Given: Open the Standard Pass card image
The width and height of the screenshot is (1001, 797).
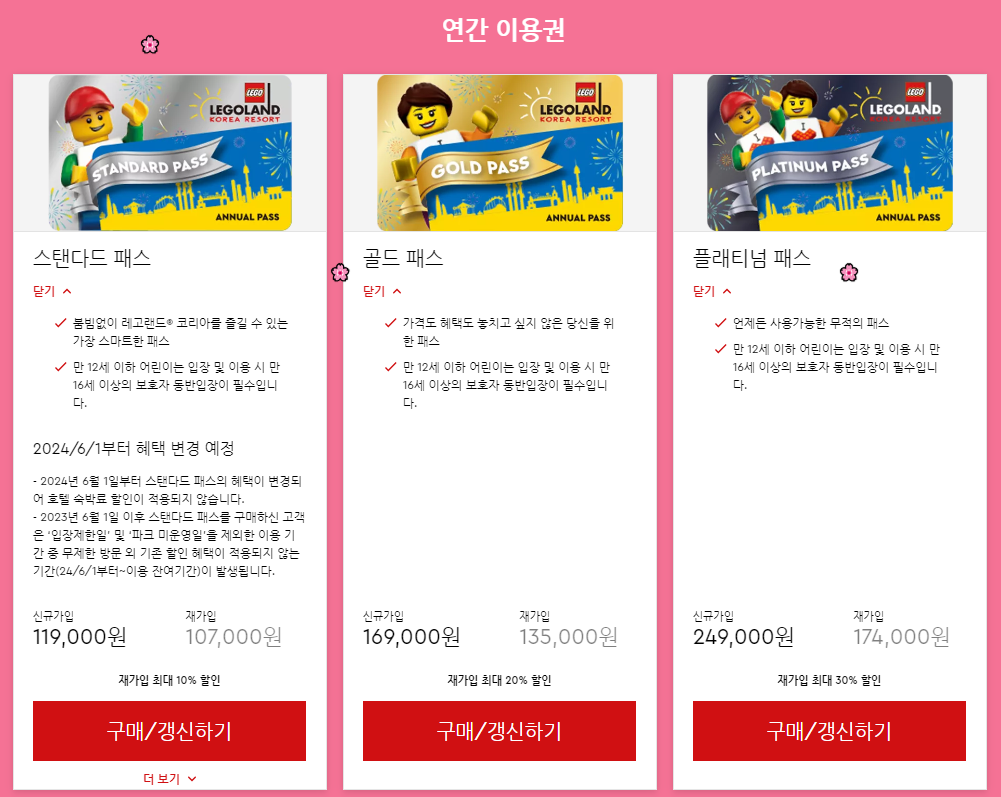Looking at the screenshot, I should [169, 153].
